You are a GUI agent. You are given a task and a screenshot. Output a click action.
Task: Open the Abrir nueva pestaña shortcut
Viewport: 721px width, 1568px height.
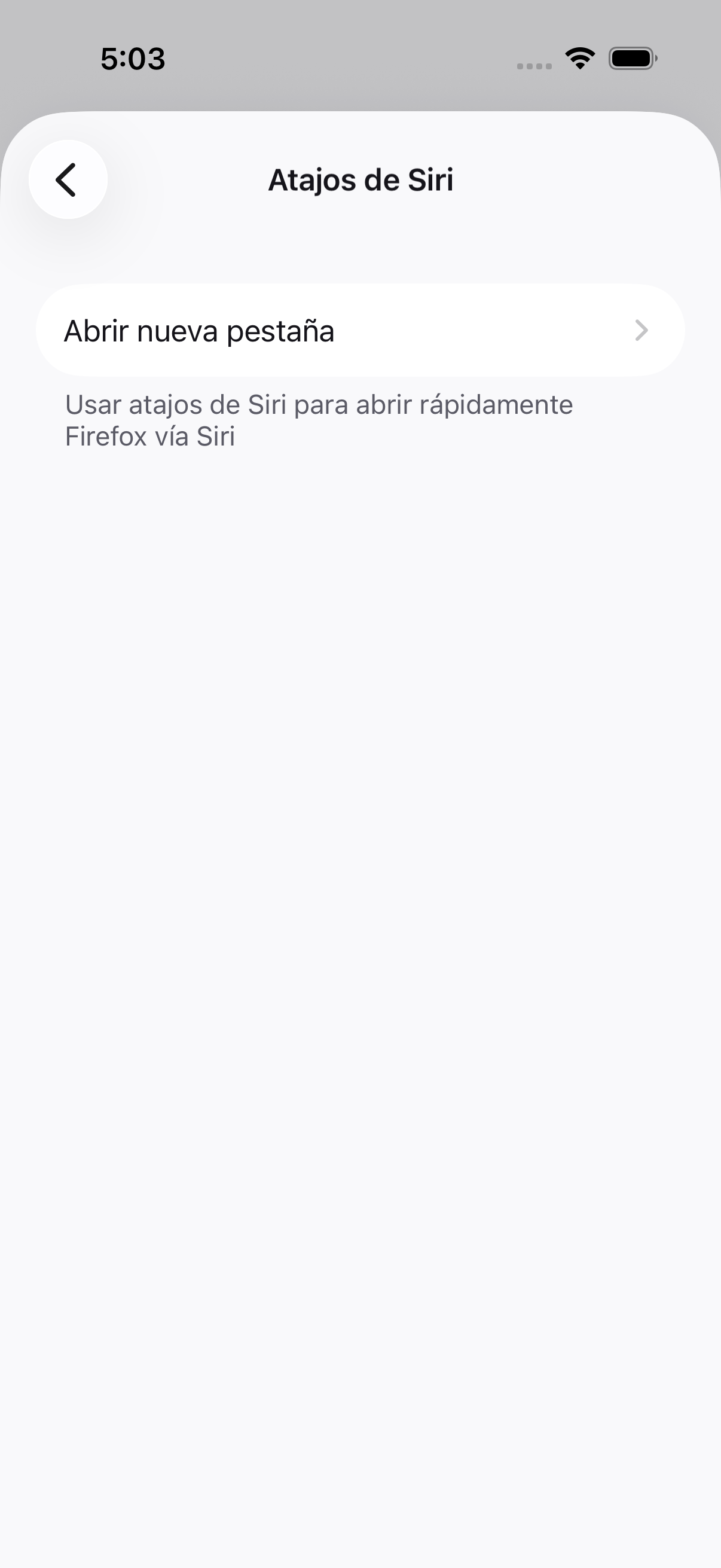(360, 331)
